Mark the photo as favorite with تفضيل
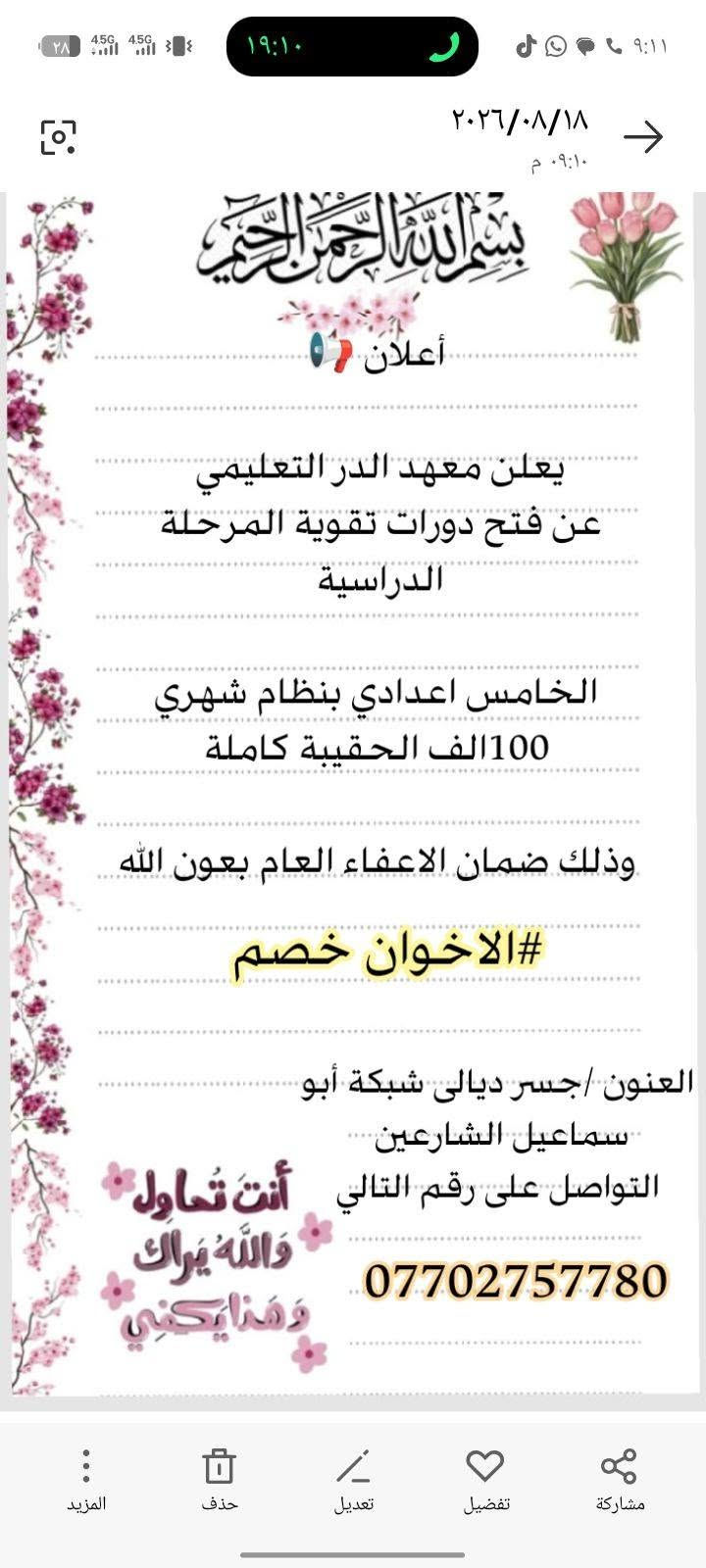This screenshot has width=706, height=1568. (x=485, y=1481)
